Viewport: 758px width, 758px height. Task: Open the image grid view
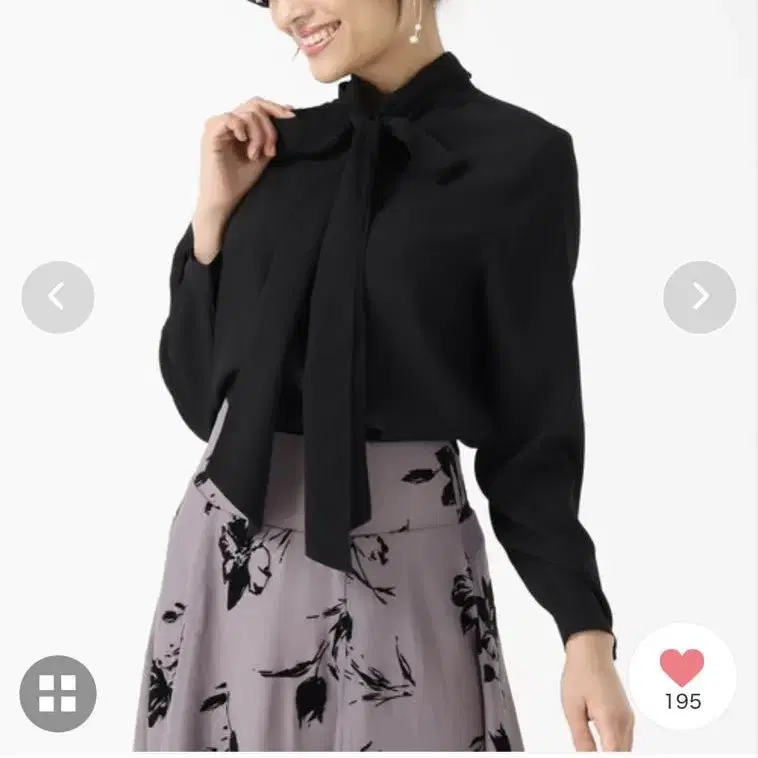coord(58,693)
